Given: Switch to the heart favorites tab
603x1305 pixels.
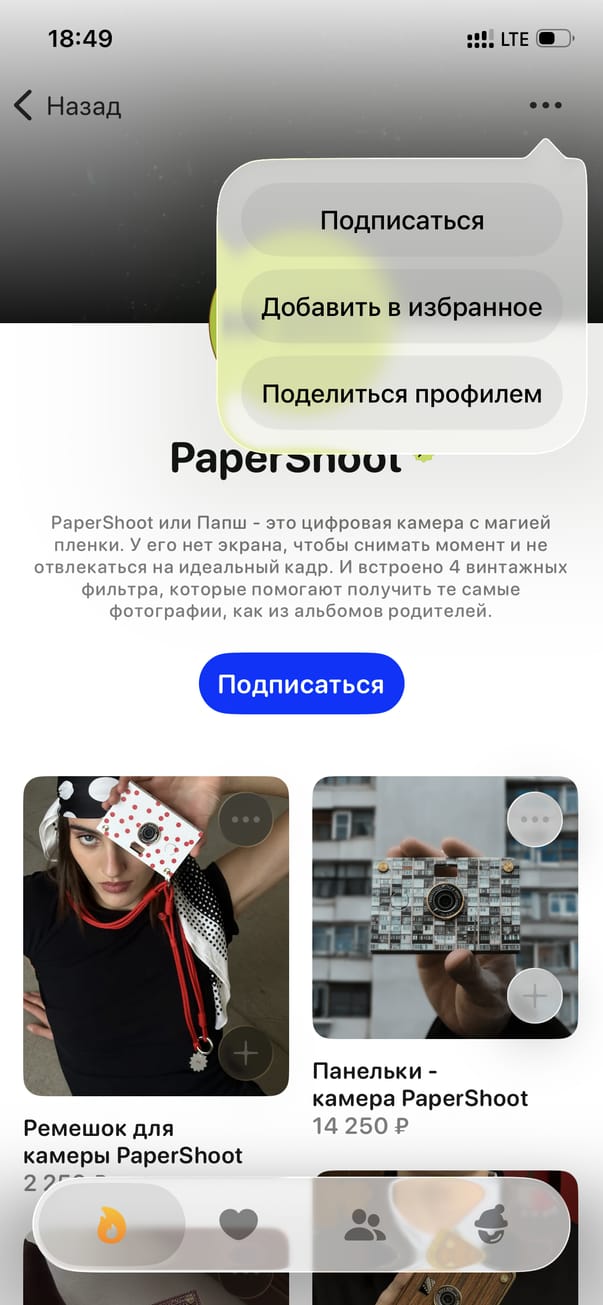Looking at the screenshot, I should click(x=238, y=1224).
